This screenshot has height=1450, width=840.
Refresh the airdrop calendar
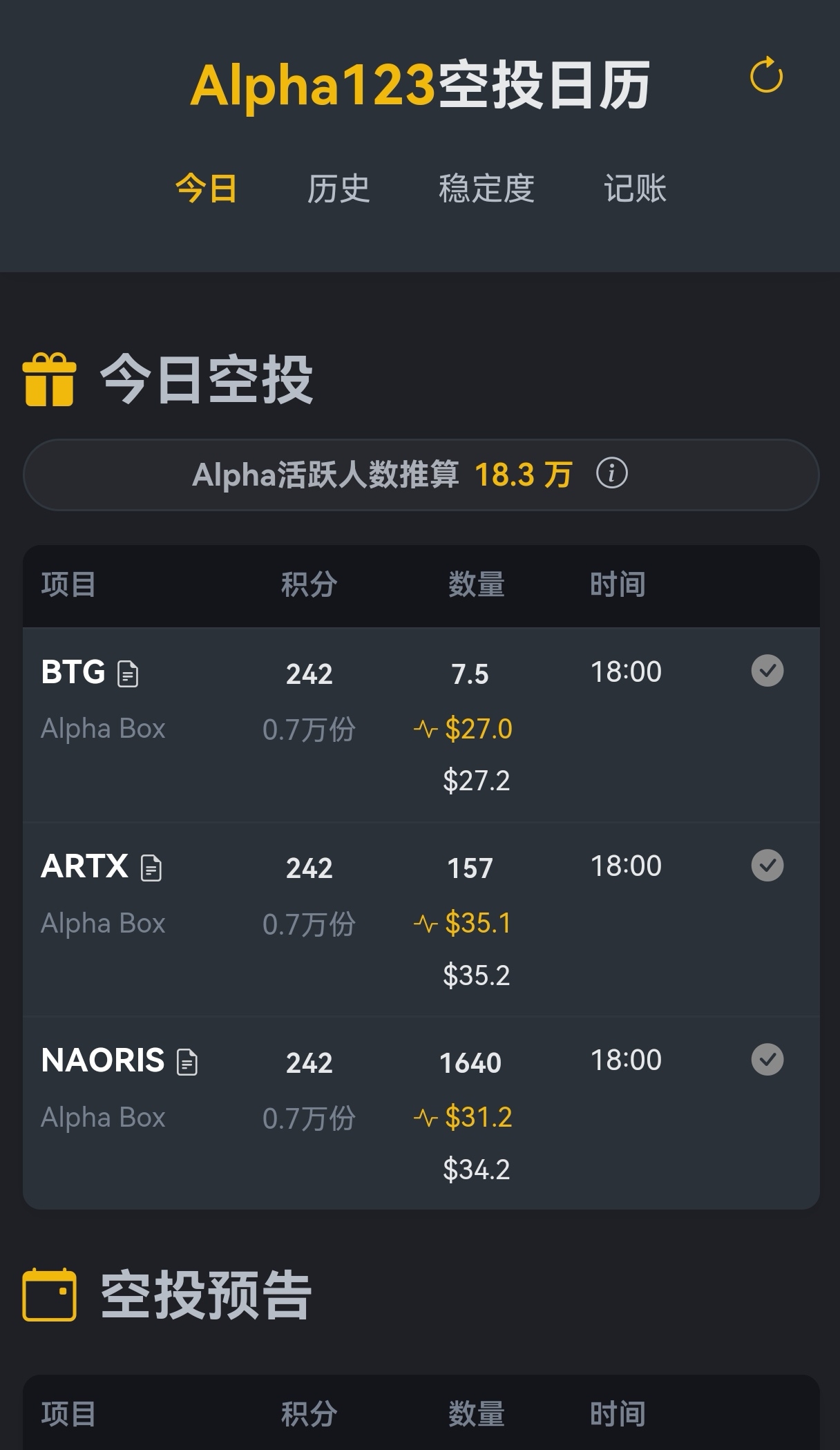tap(766, 75)
